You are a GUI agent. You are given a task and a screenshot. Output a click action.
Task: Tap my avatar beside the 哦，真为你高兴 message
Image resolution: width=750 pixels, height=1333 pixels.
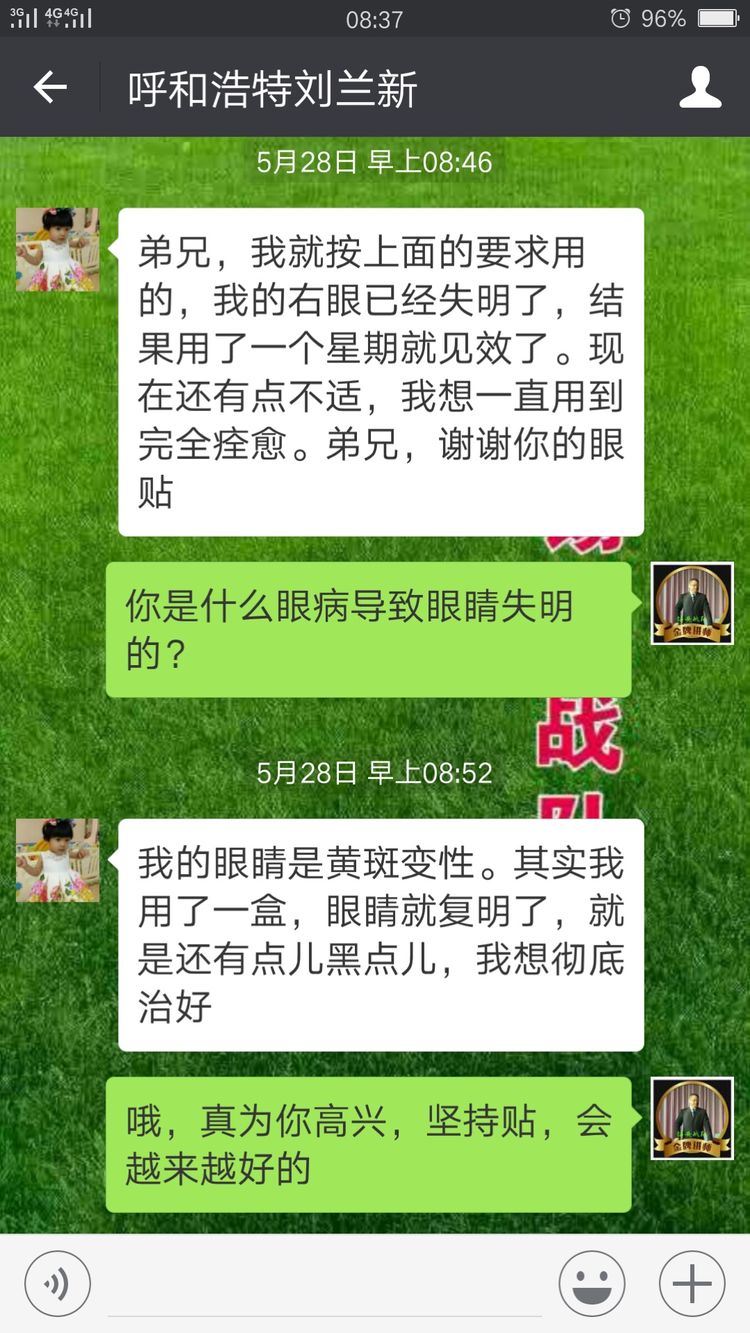click(x=692, y=1118)
